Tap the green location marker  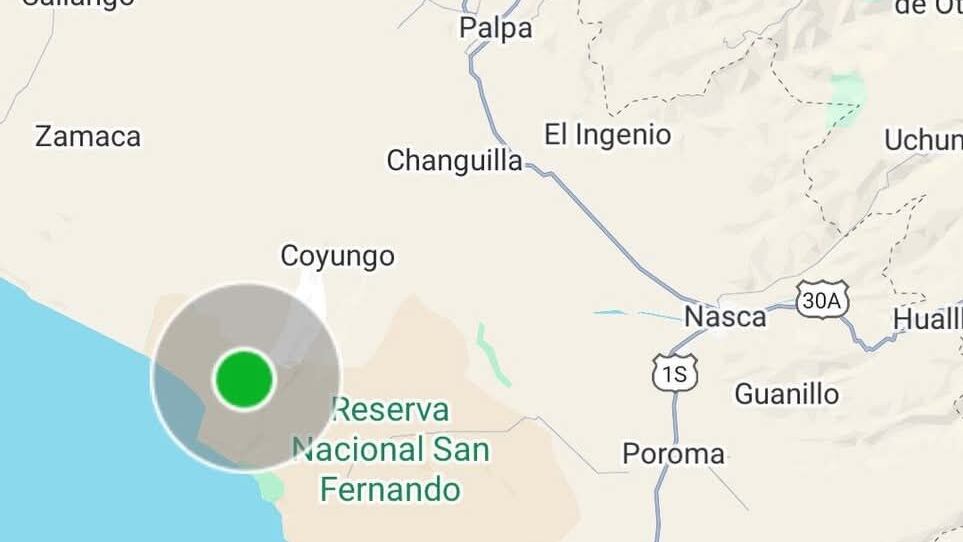244,378
